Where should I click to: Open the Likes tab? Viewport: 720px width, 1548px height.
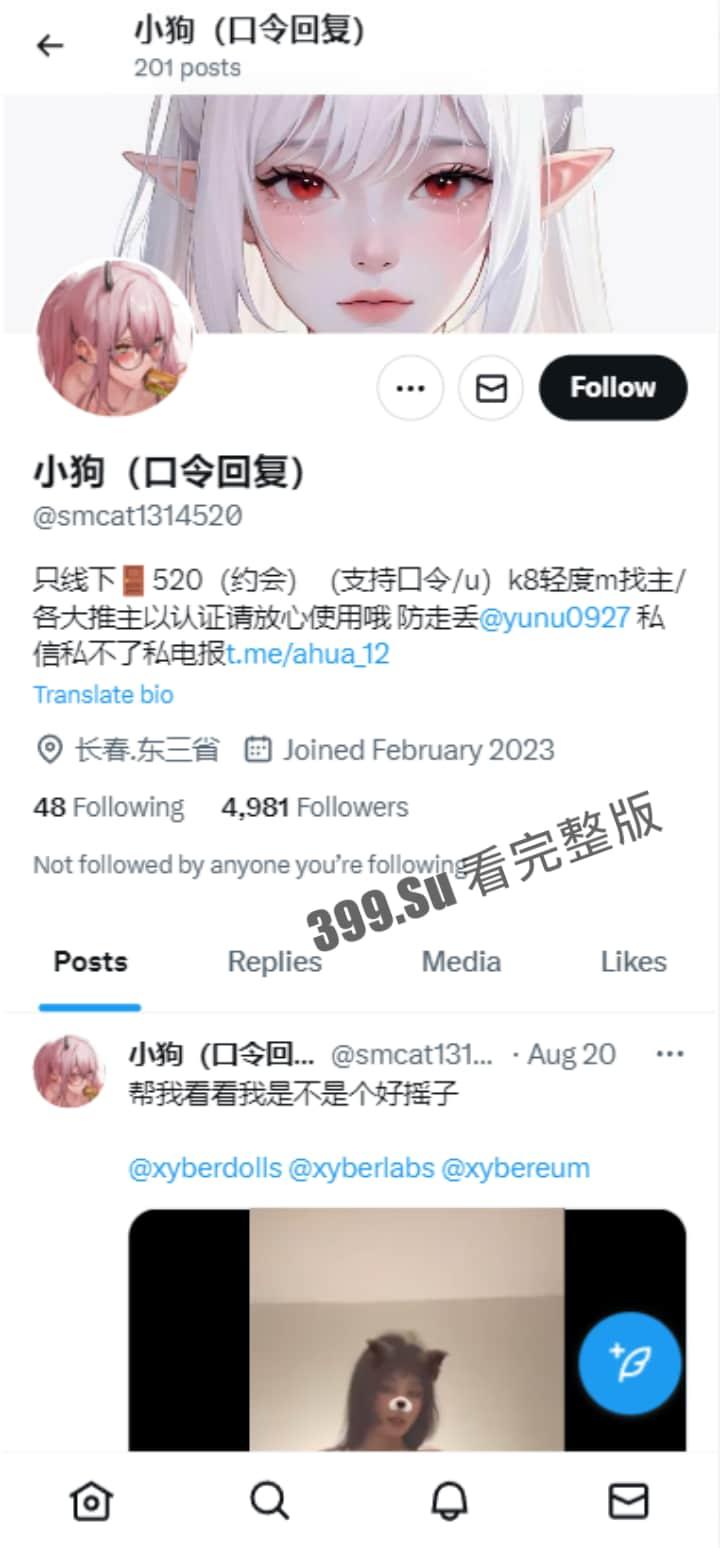(634, 961)
